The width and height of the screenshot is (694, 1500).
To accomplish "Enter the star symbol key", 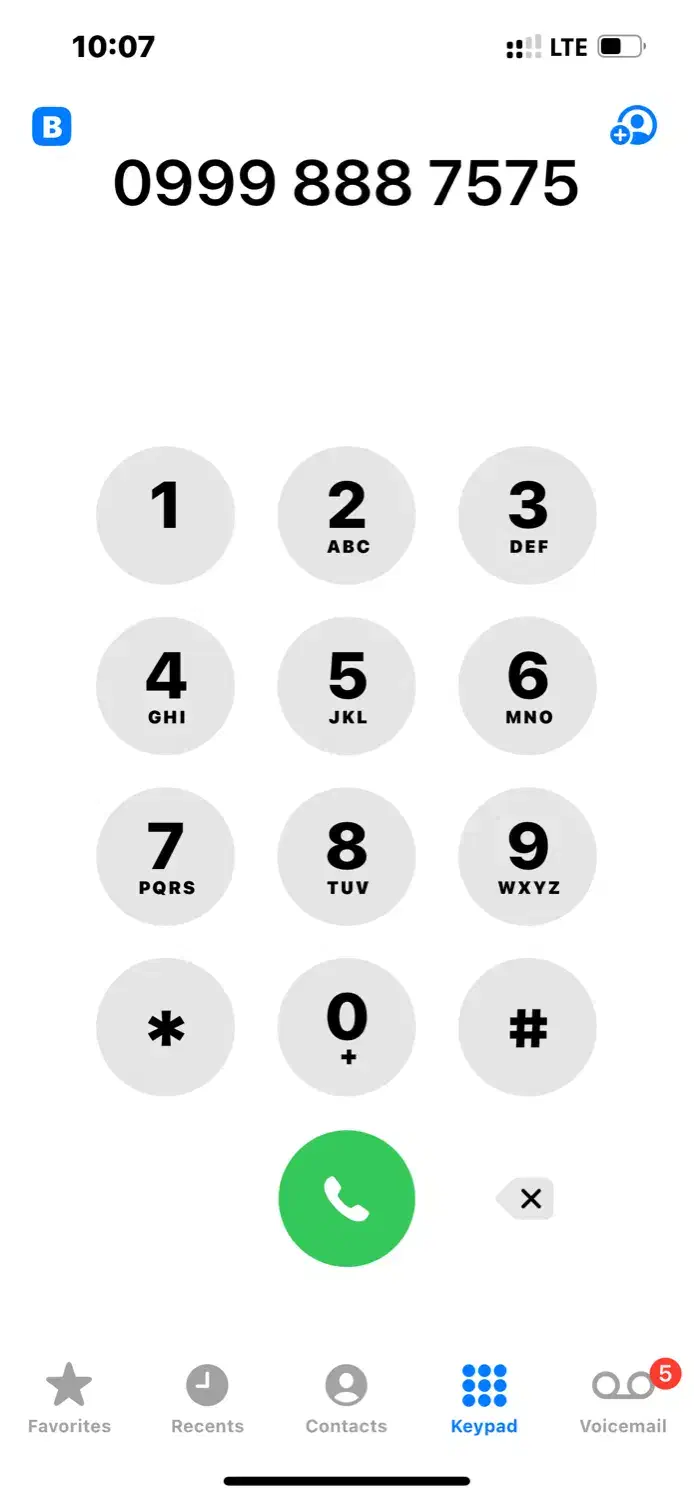I will [x=165, y=1027].
